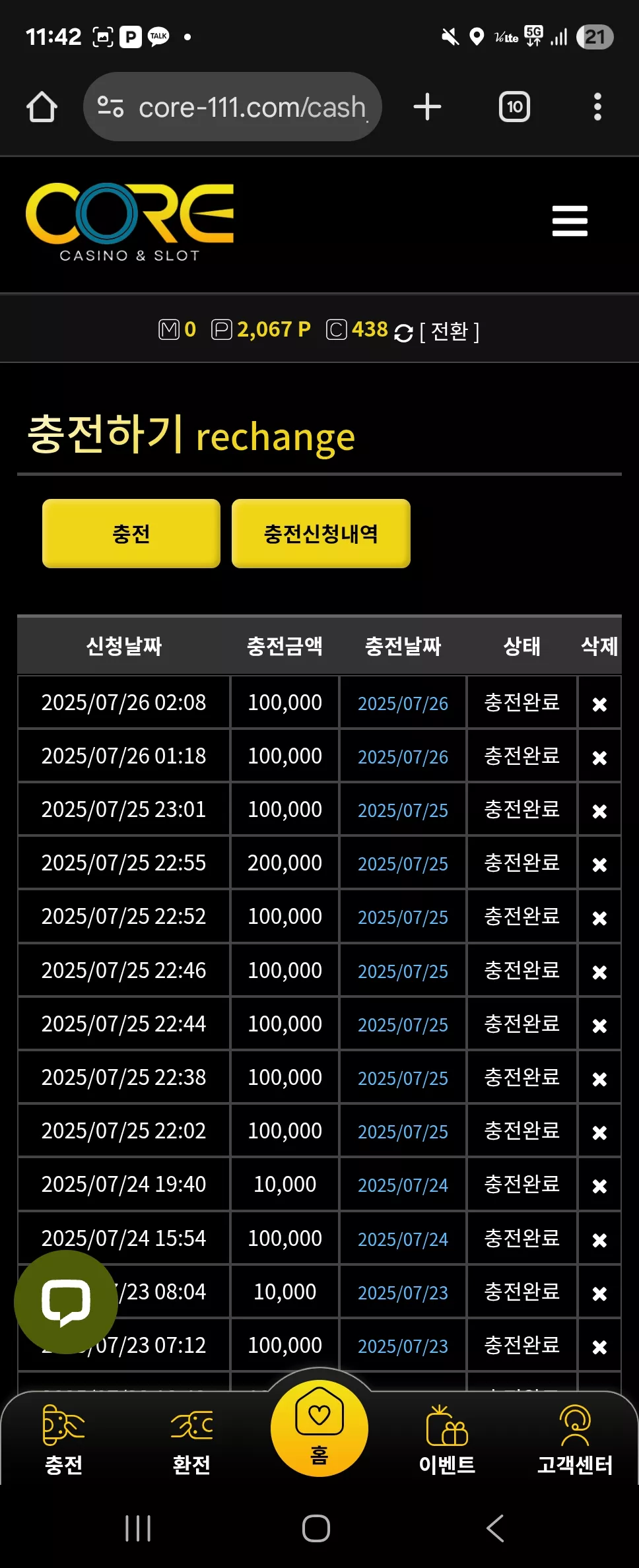Delete the 2025/07/26 02:08 record

pos(599,704)
